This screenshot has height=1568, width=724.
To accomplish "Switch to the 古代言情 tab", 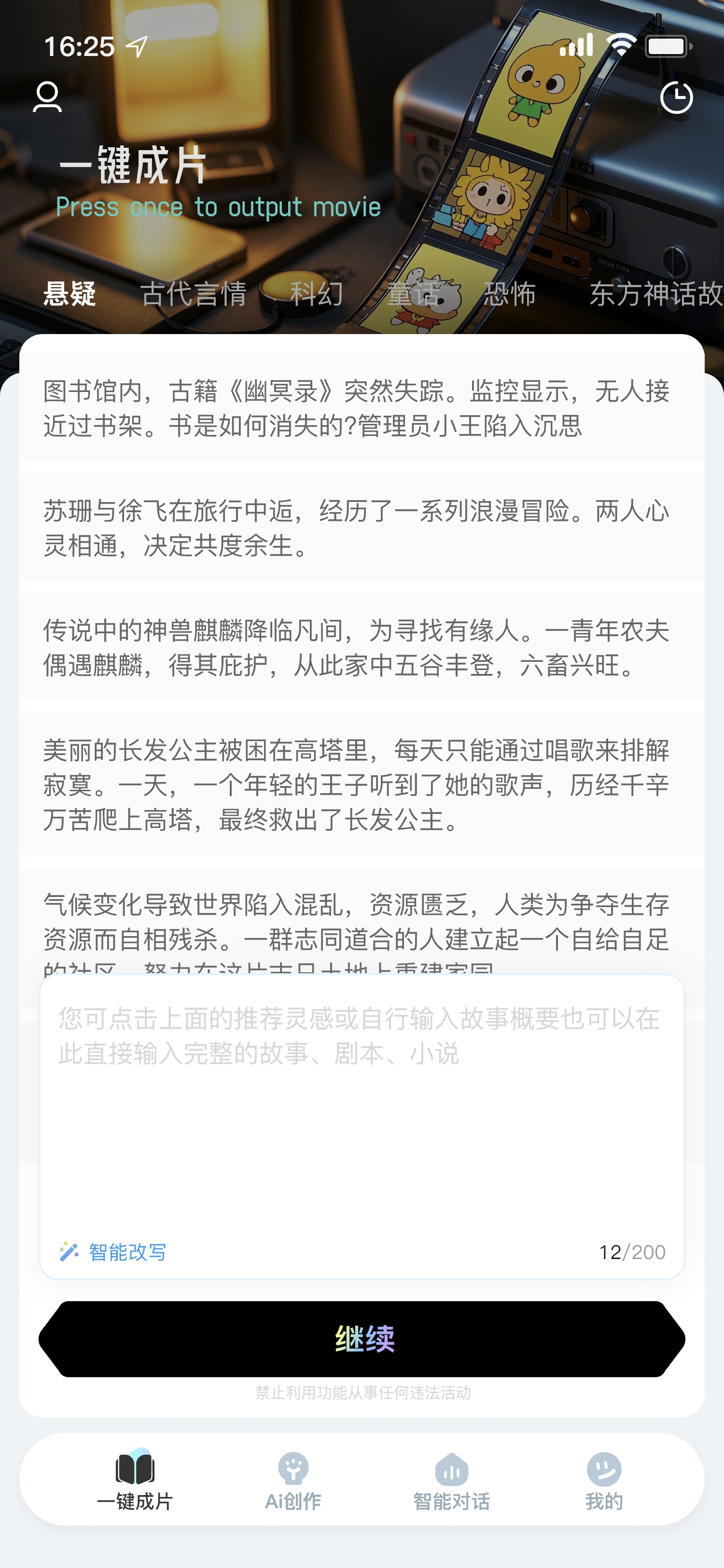I will click(x=193, y=294).
